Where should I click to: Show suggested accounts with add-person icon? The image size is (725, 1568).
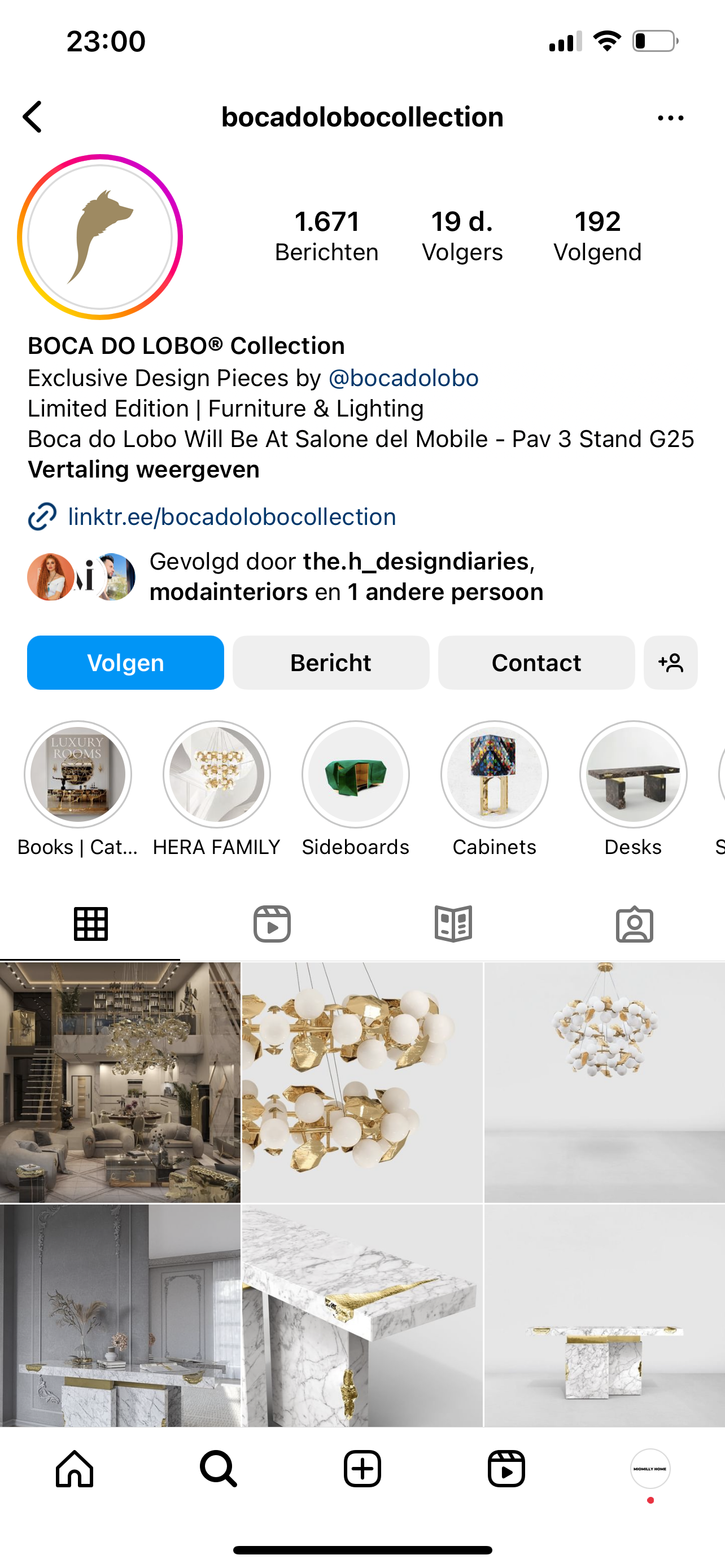[670, 662]
